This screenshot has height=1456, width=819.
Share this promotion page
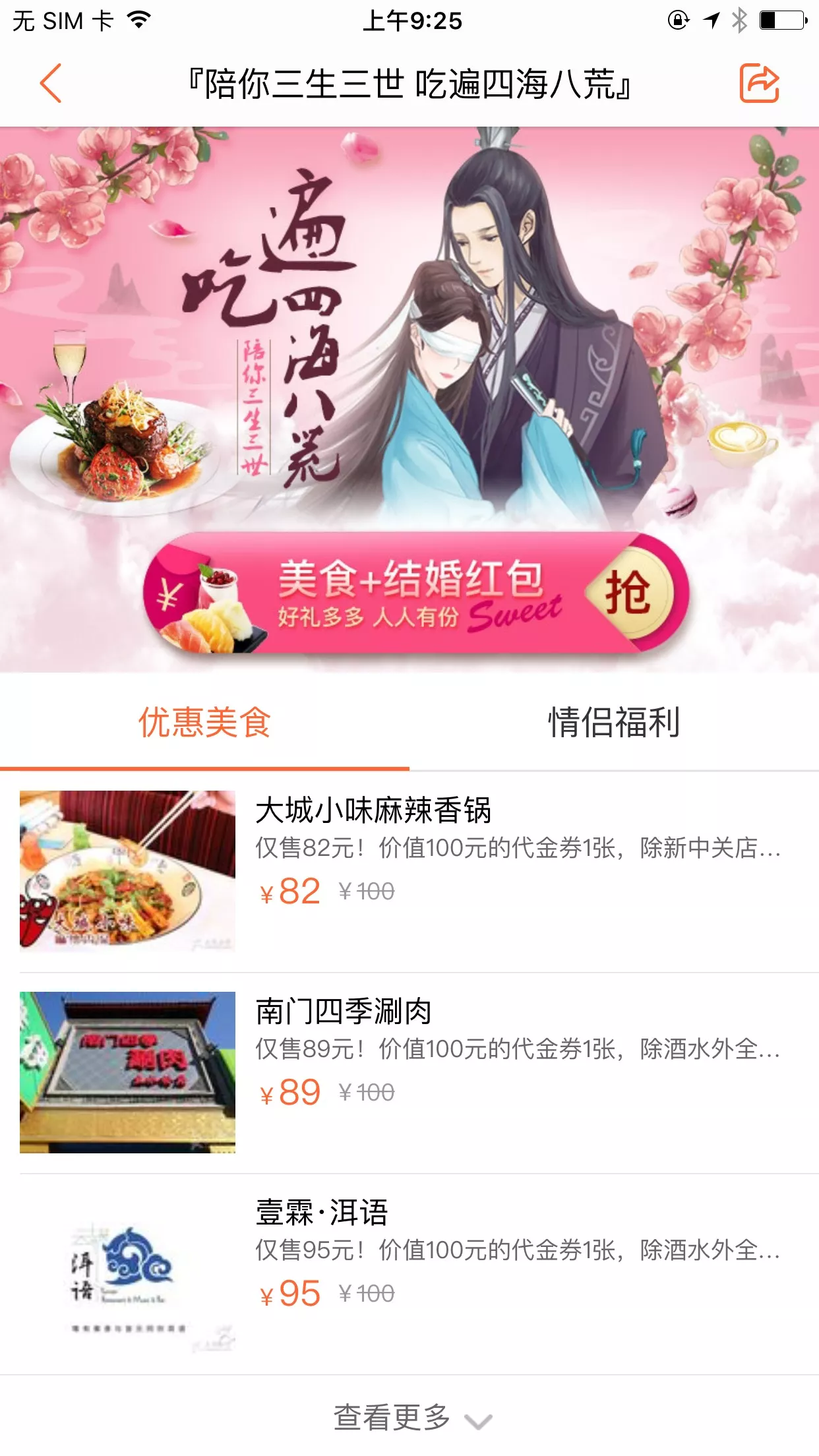coord(759,83)
